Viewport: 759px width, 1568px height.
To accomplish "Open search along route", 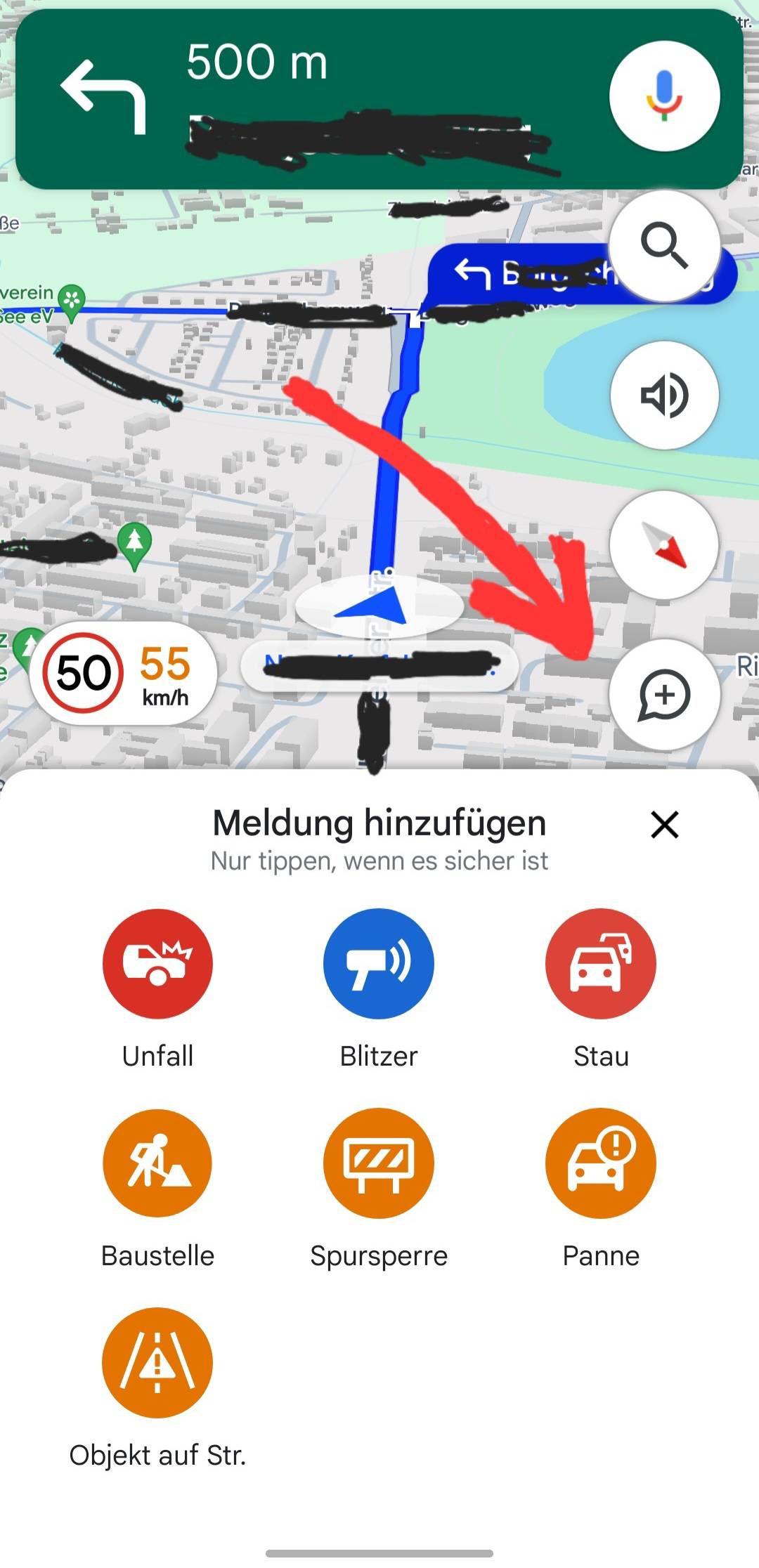I will 664,246.
